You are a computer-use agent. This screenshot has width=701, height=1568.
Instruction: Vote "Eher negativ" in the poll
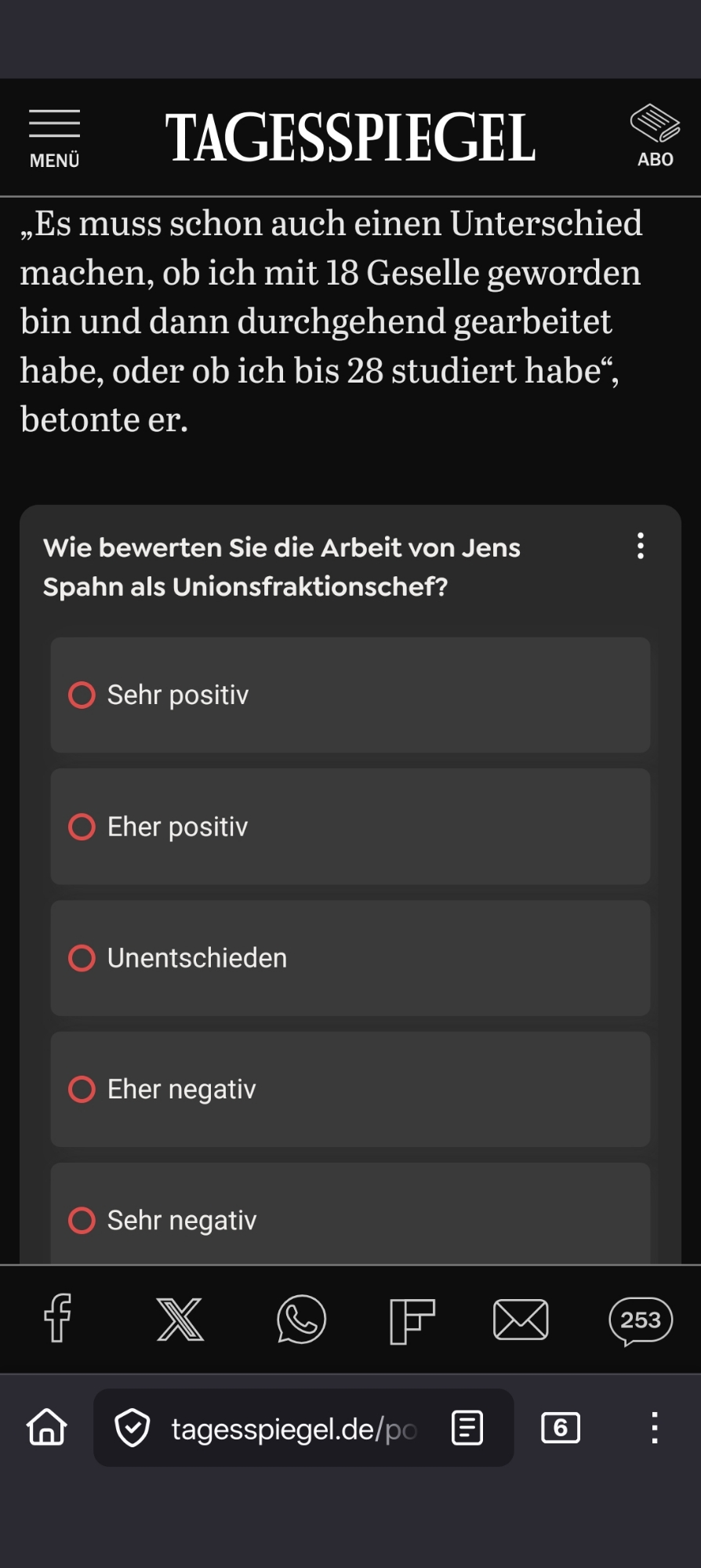pyautogui.click(x=350, y=1089)
